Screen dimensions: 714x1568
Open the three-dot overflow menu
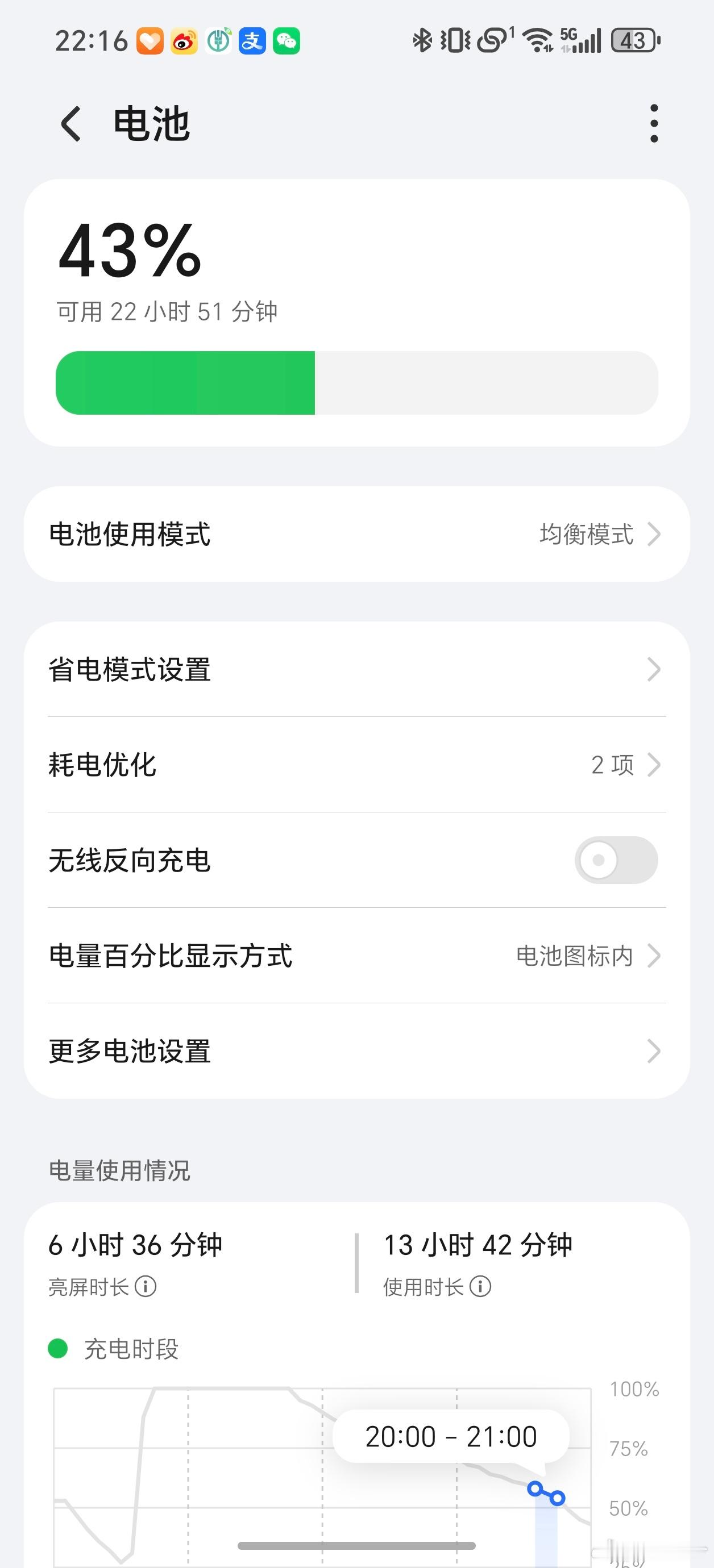(653, 122)
